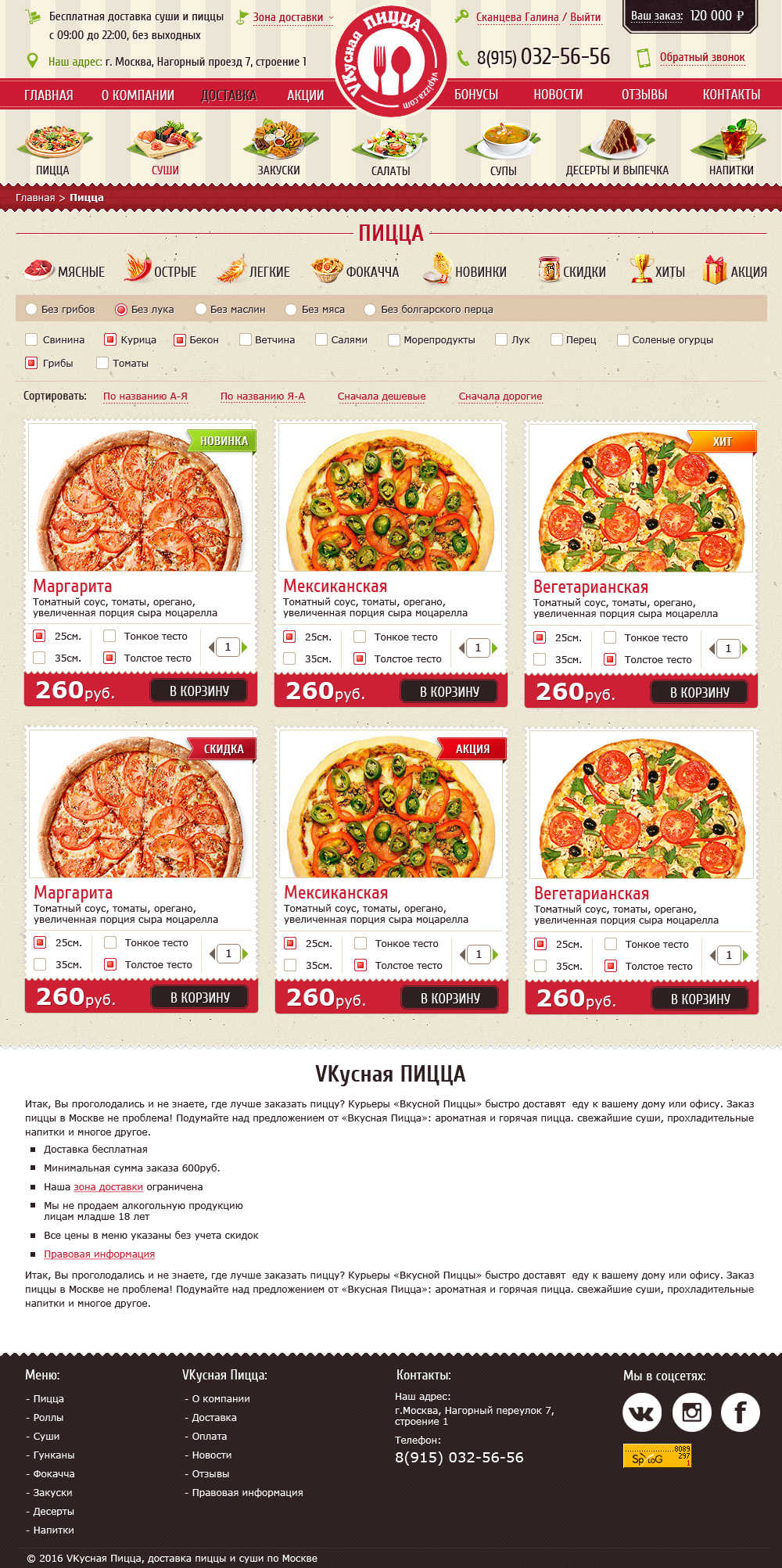Open the зона доставки link
Viewport: 782px width, 1568px height.
pyautogui.click(x=108, y=1187)
